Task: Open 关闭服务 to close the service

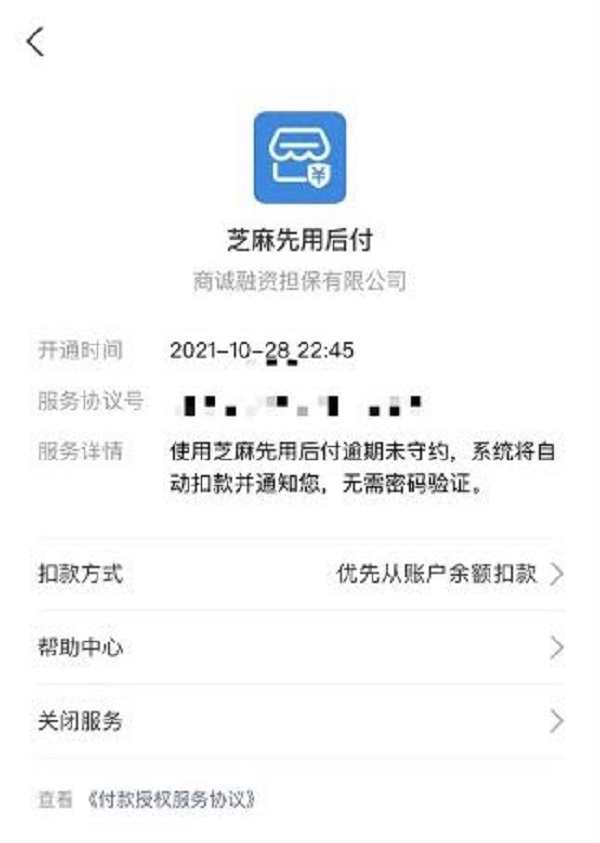Action: point(300,721)
